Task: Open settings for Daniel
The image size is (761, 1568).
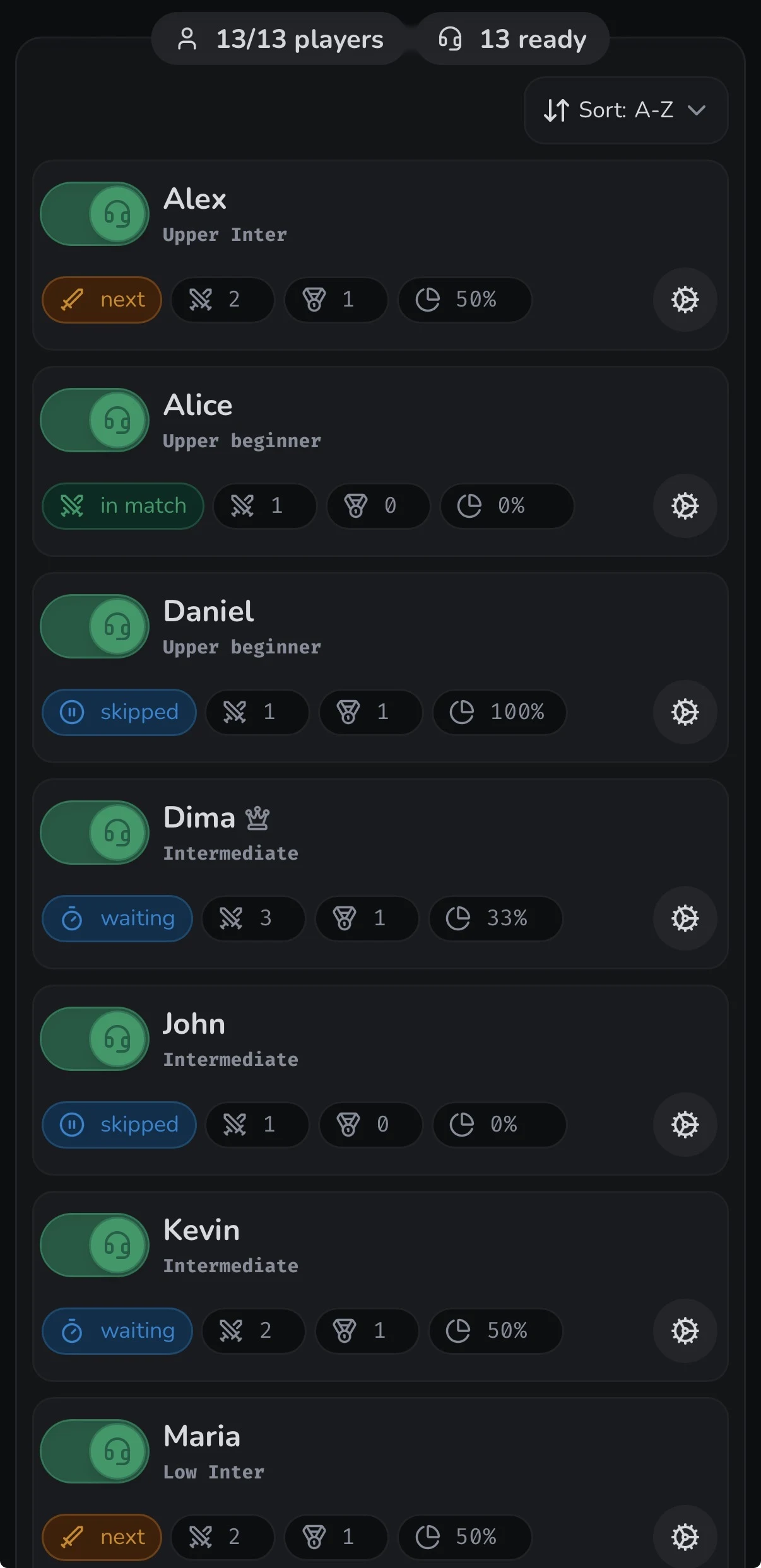Action: [x=685, y=712]
